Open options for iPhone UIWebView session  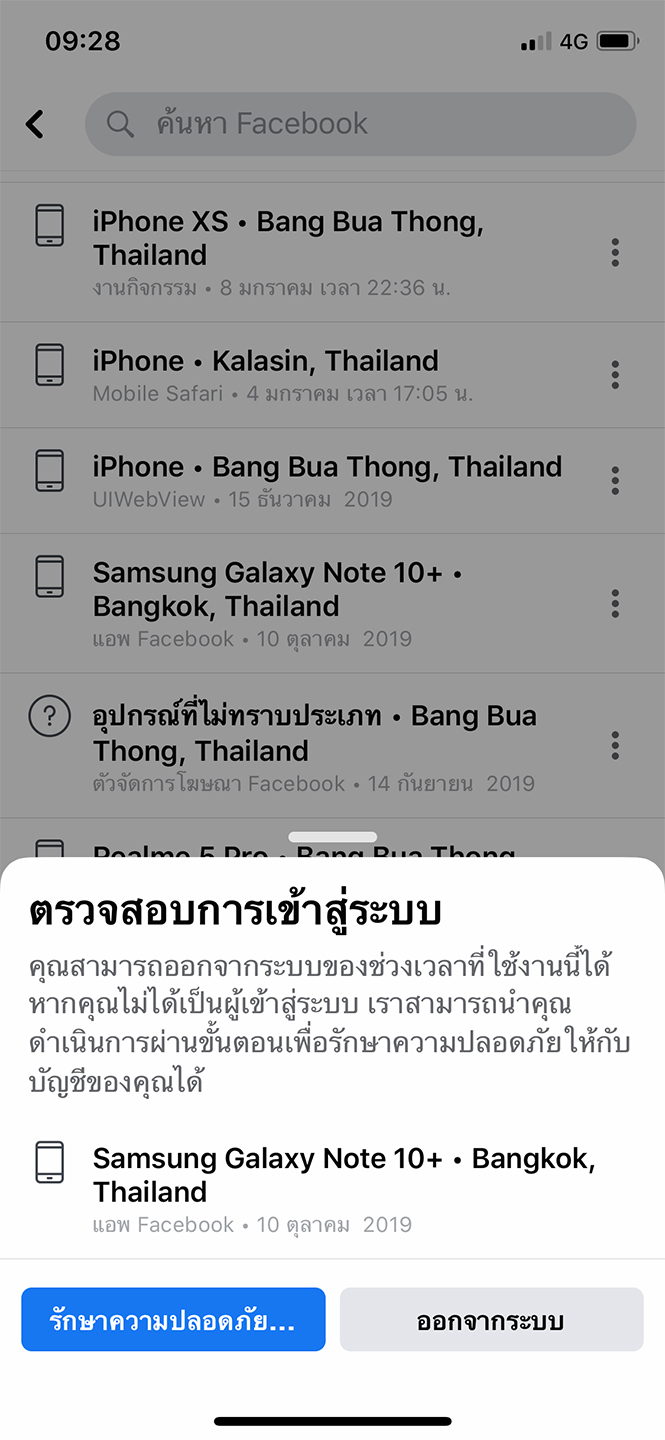tap(615, 481)
